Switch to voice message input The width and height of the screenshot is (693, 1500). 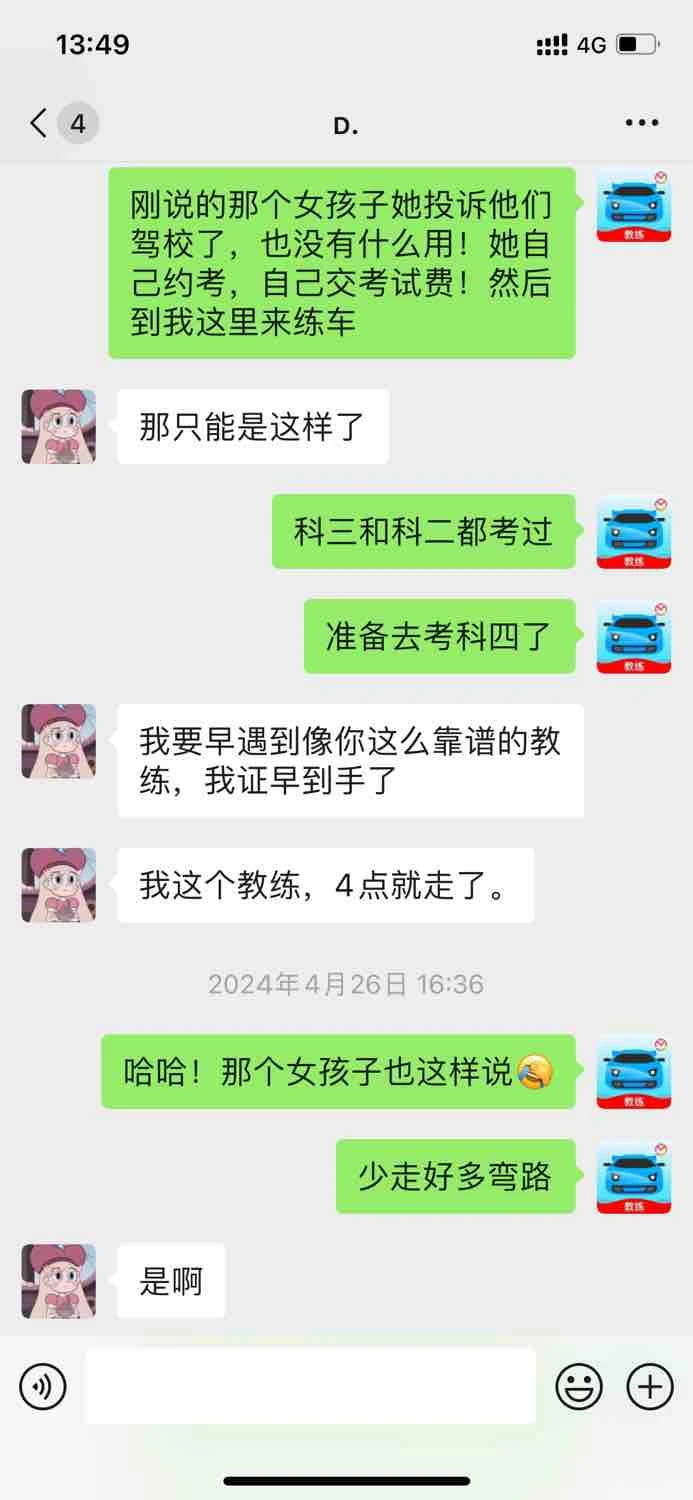pyautogui.click(x=43, y=1387)
